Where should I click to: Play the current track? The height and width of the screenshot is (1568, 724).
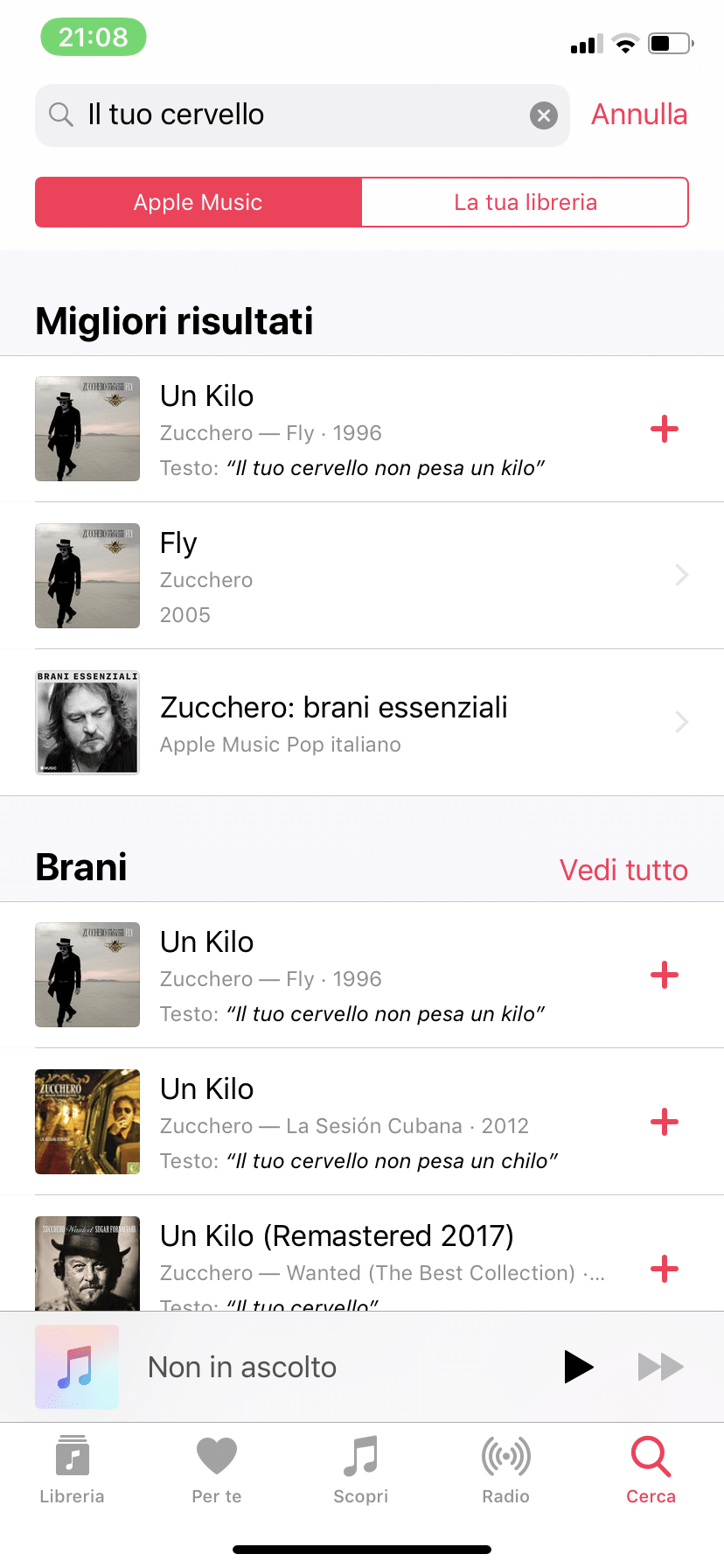click(578, 1367)
